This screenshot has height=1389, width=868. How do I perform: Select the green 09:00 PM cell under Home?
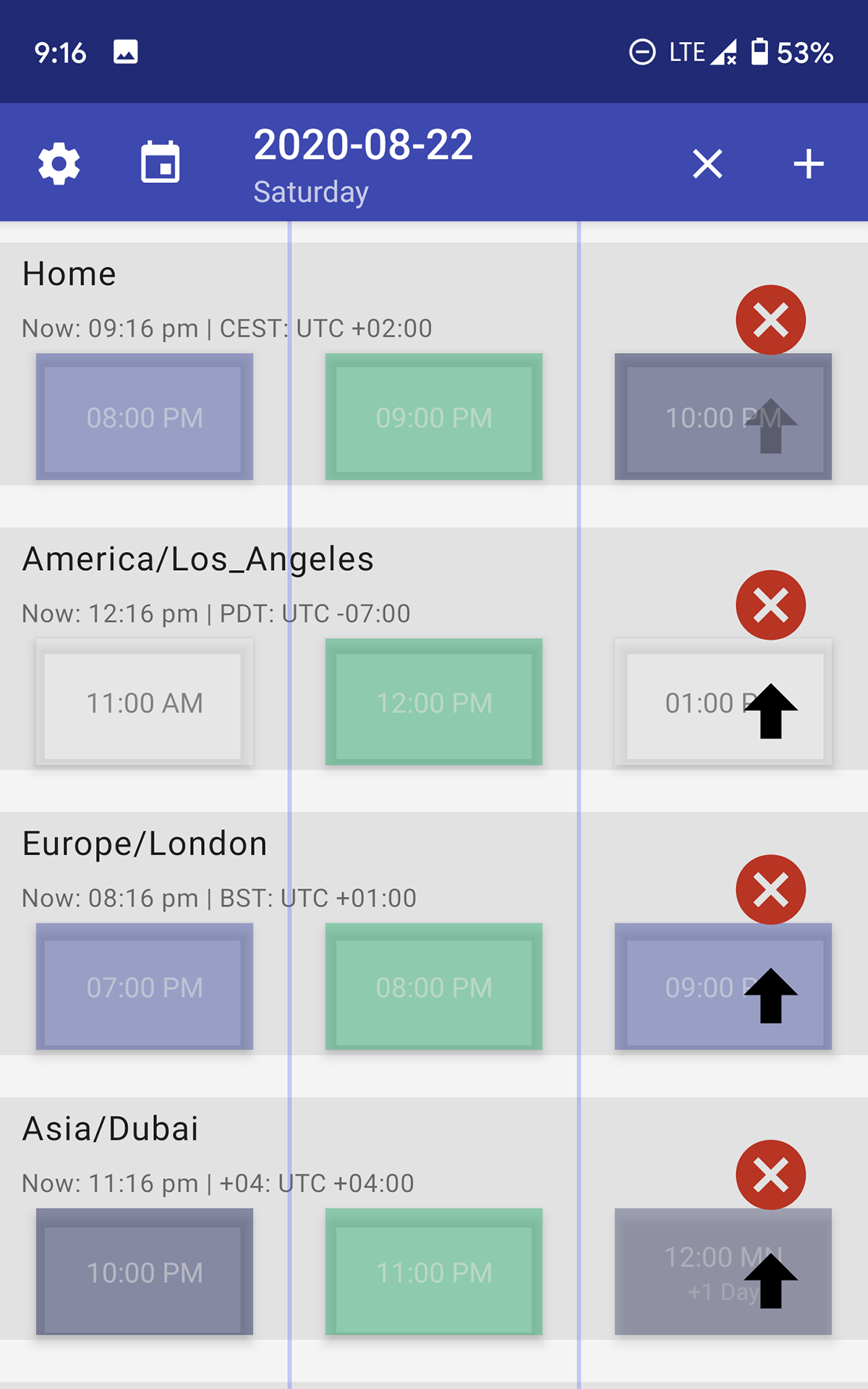[x=433, y=417]
